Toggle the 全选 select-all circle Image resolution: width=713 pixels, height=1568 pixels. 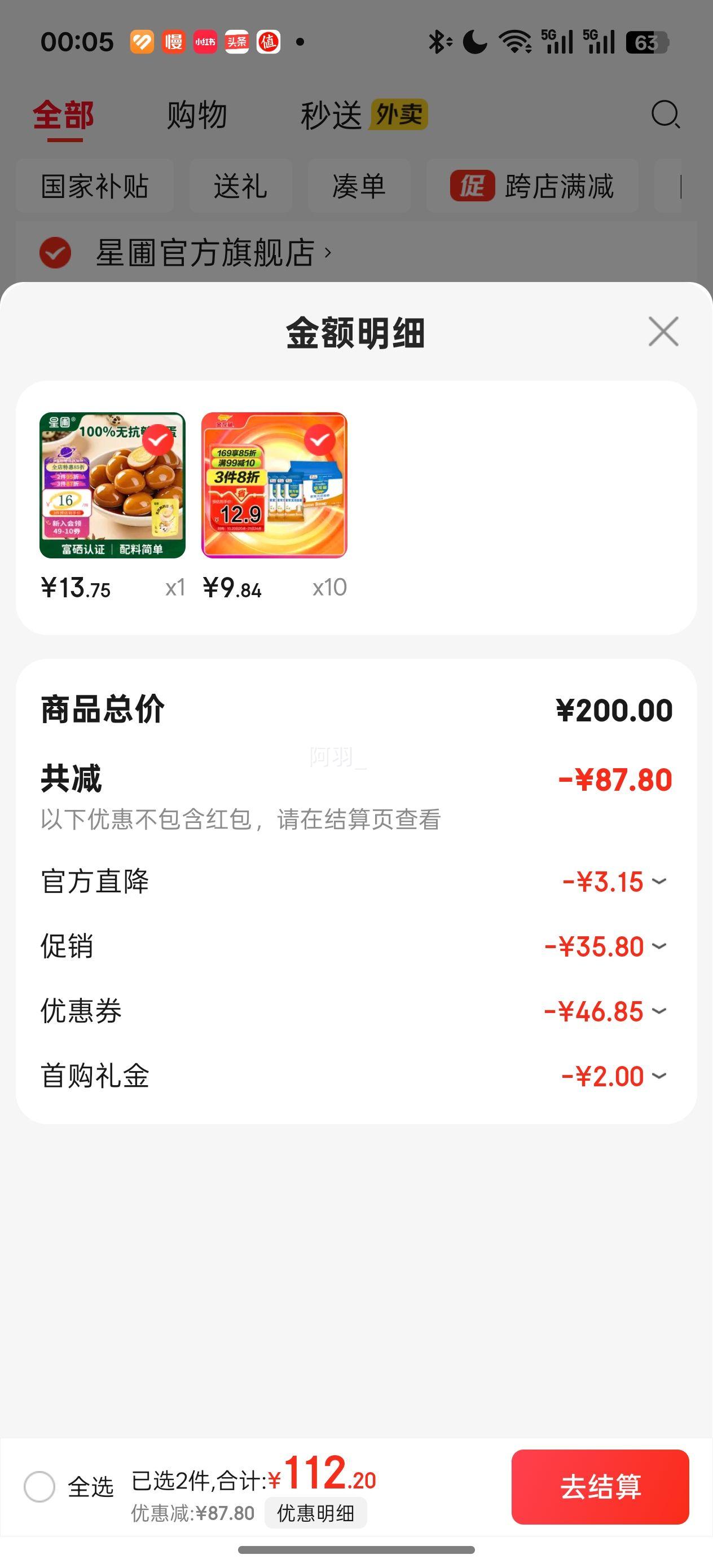(39, 1486)
